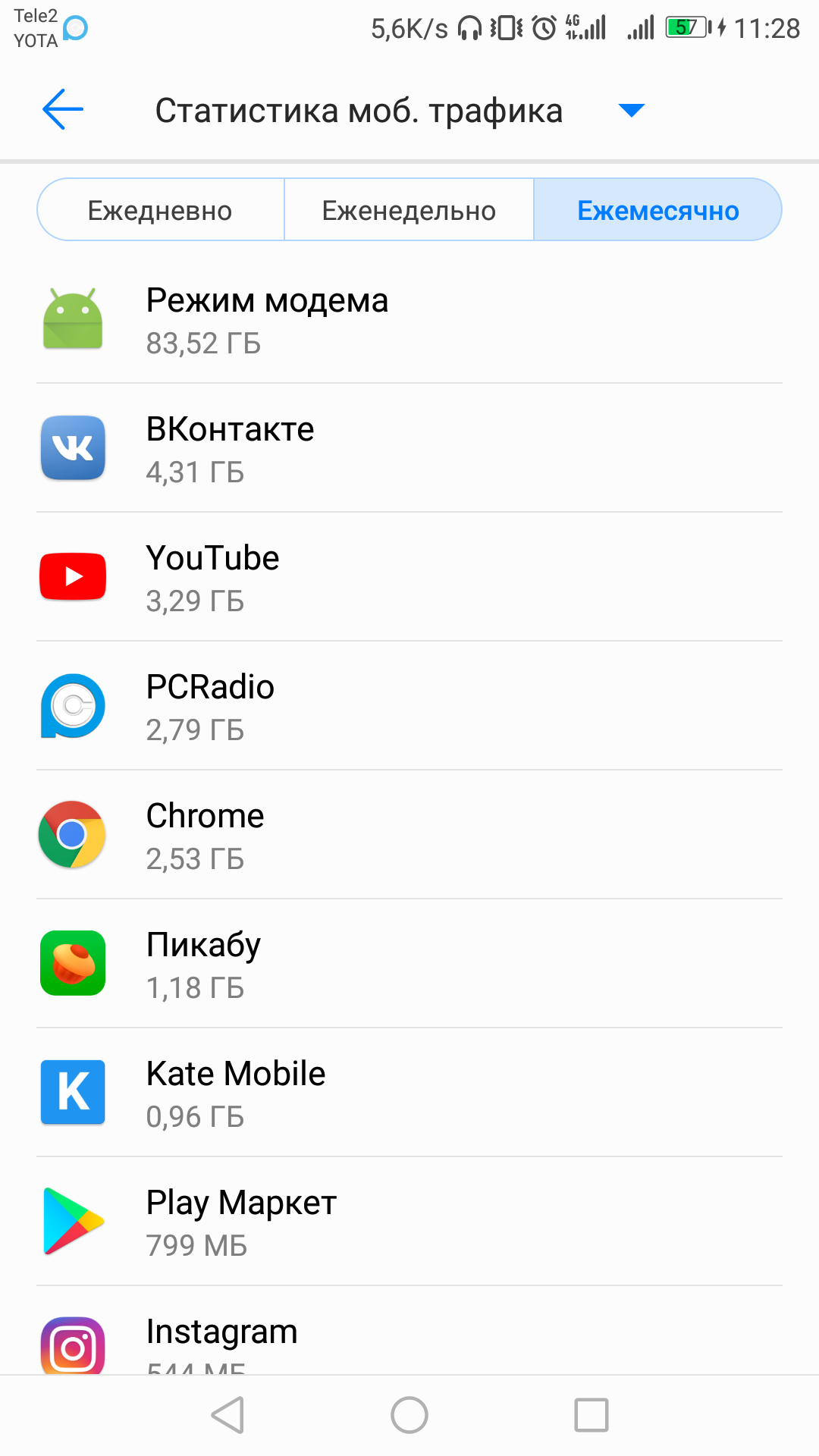Open ВКонтакте traffic details
The image size is (819, 1456).
coord(409,449)
